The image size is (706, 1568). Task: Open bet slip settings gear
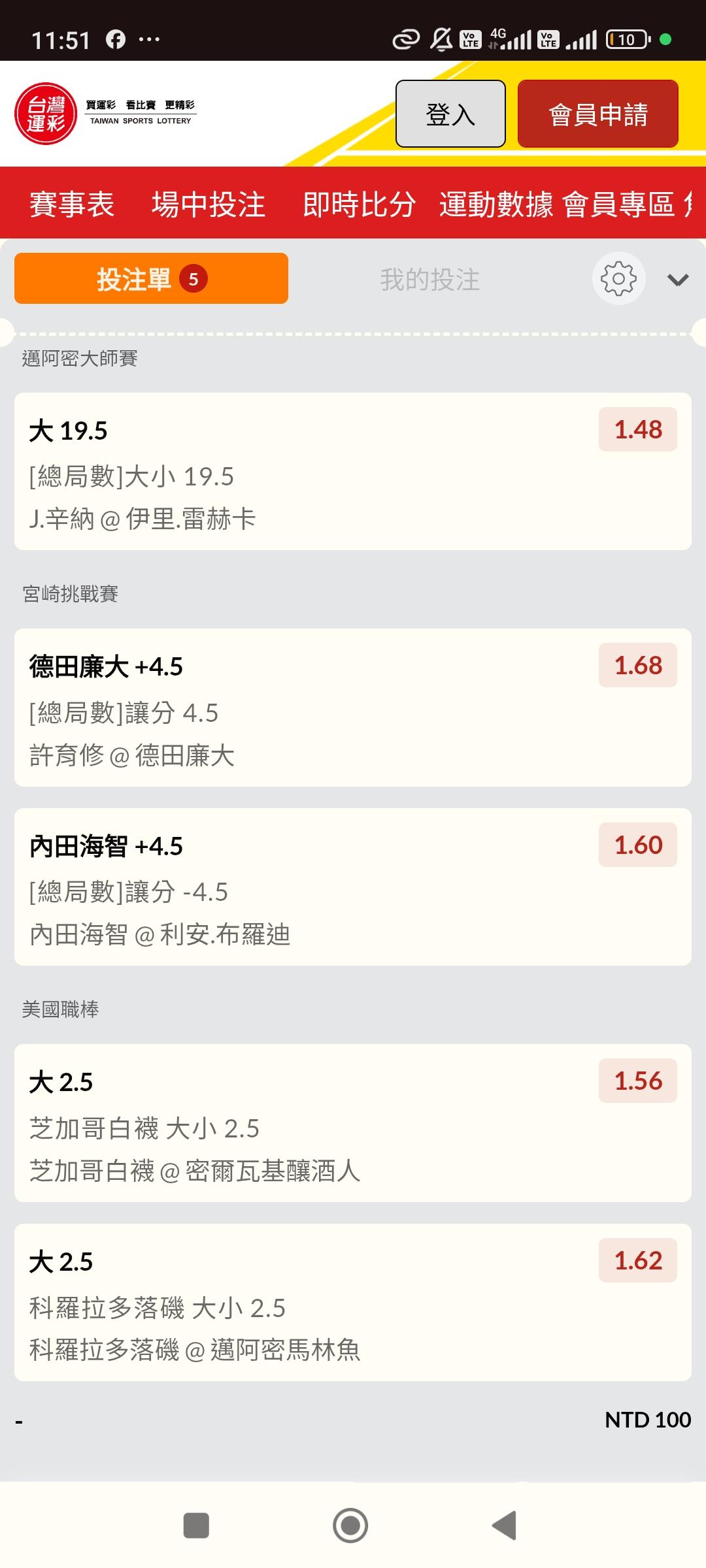click(x=618, y=279)
